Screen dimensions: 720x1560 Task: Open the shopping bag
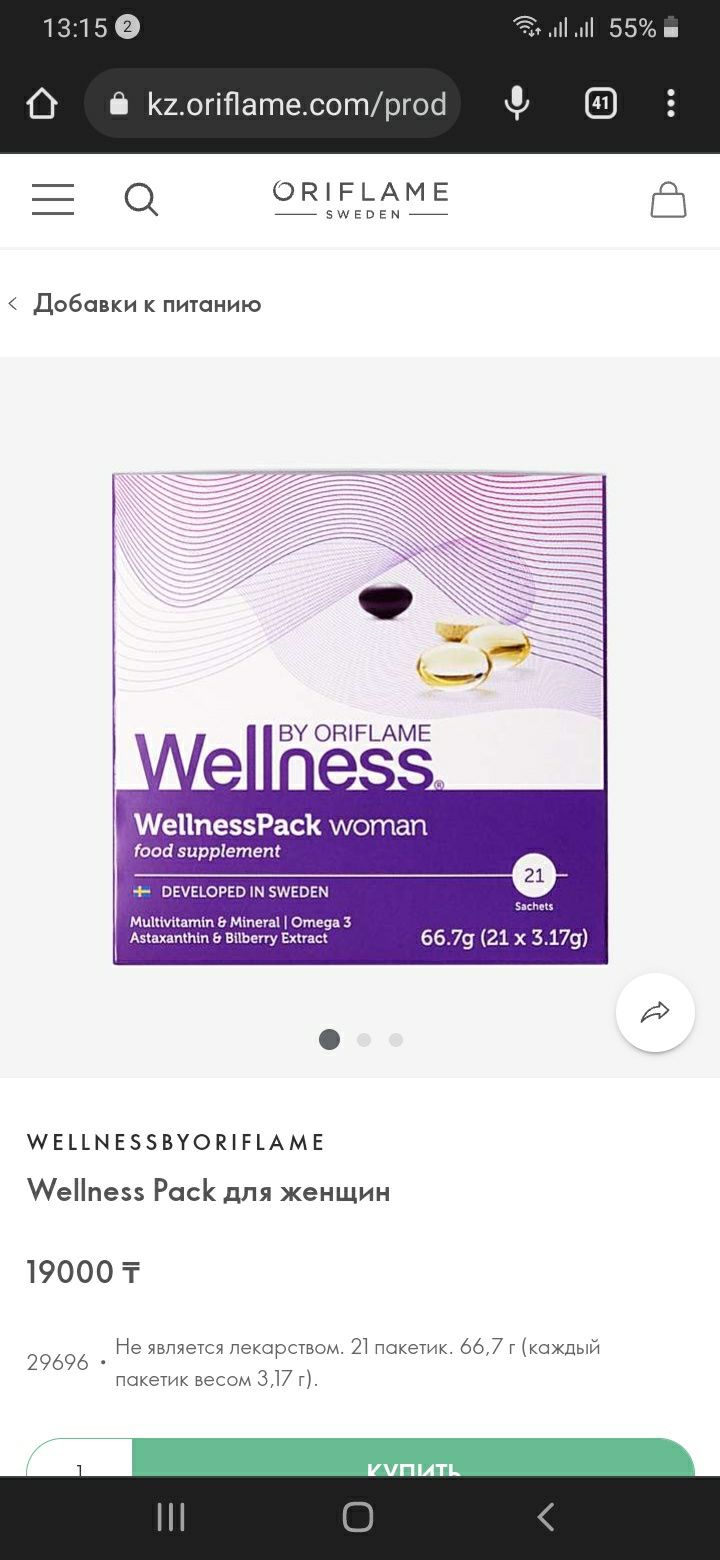(668, 200)
